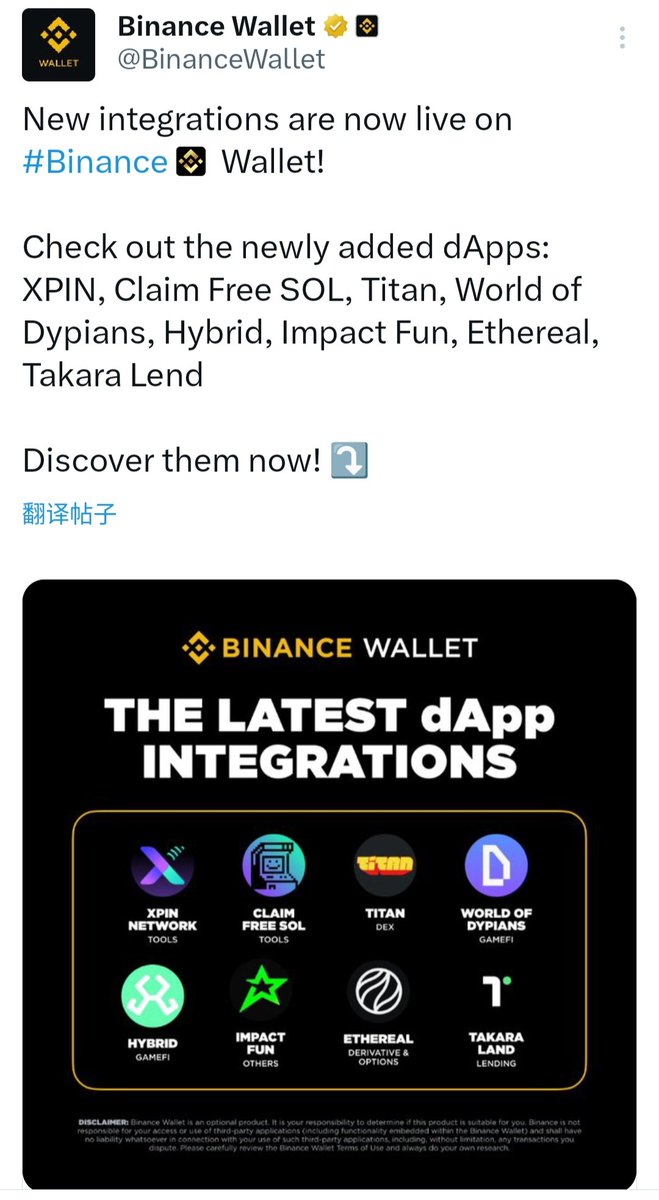This screenshot has height=1200, width=659.
Task: Open the post overflow menu
Action: (622, 39)
